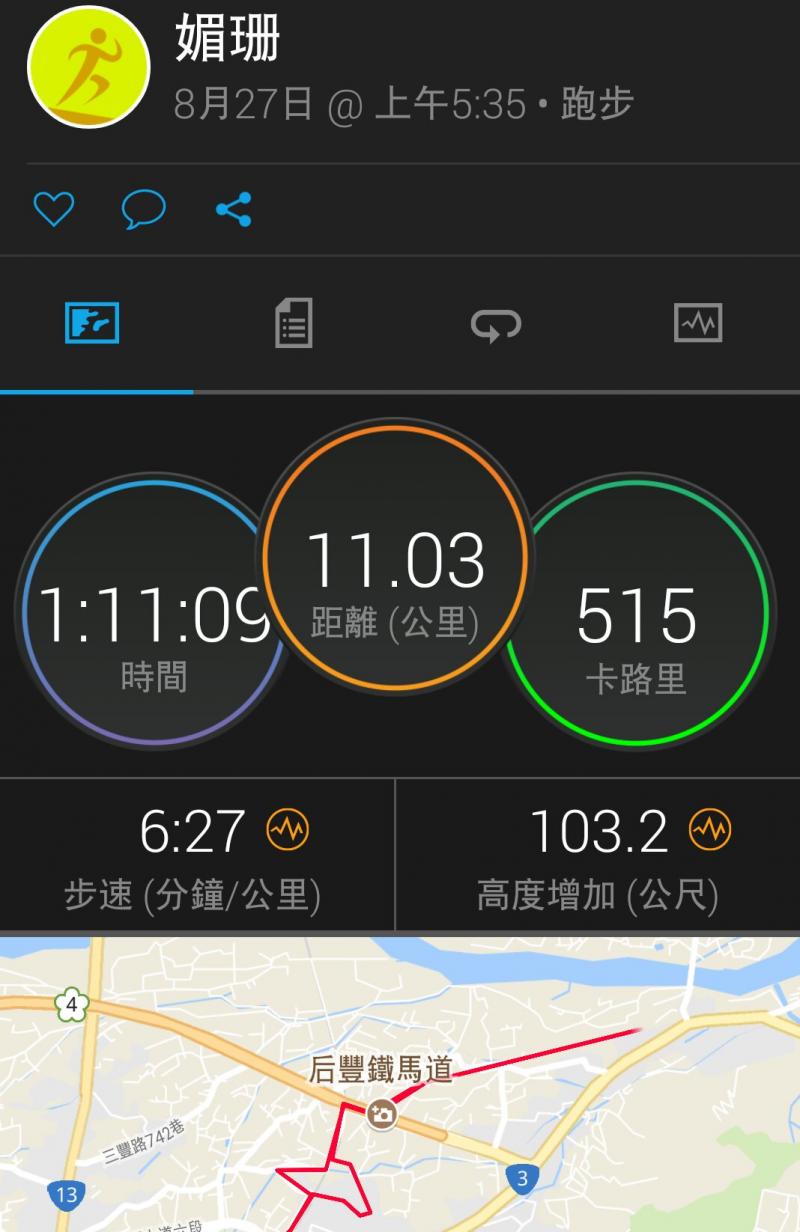Viewport: 800px width, 1232px height.
Task: Open 媚珊's profile picture
Action: pyautogui.click(x=88, y=68)
